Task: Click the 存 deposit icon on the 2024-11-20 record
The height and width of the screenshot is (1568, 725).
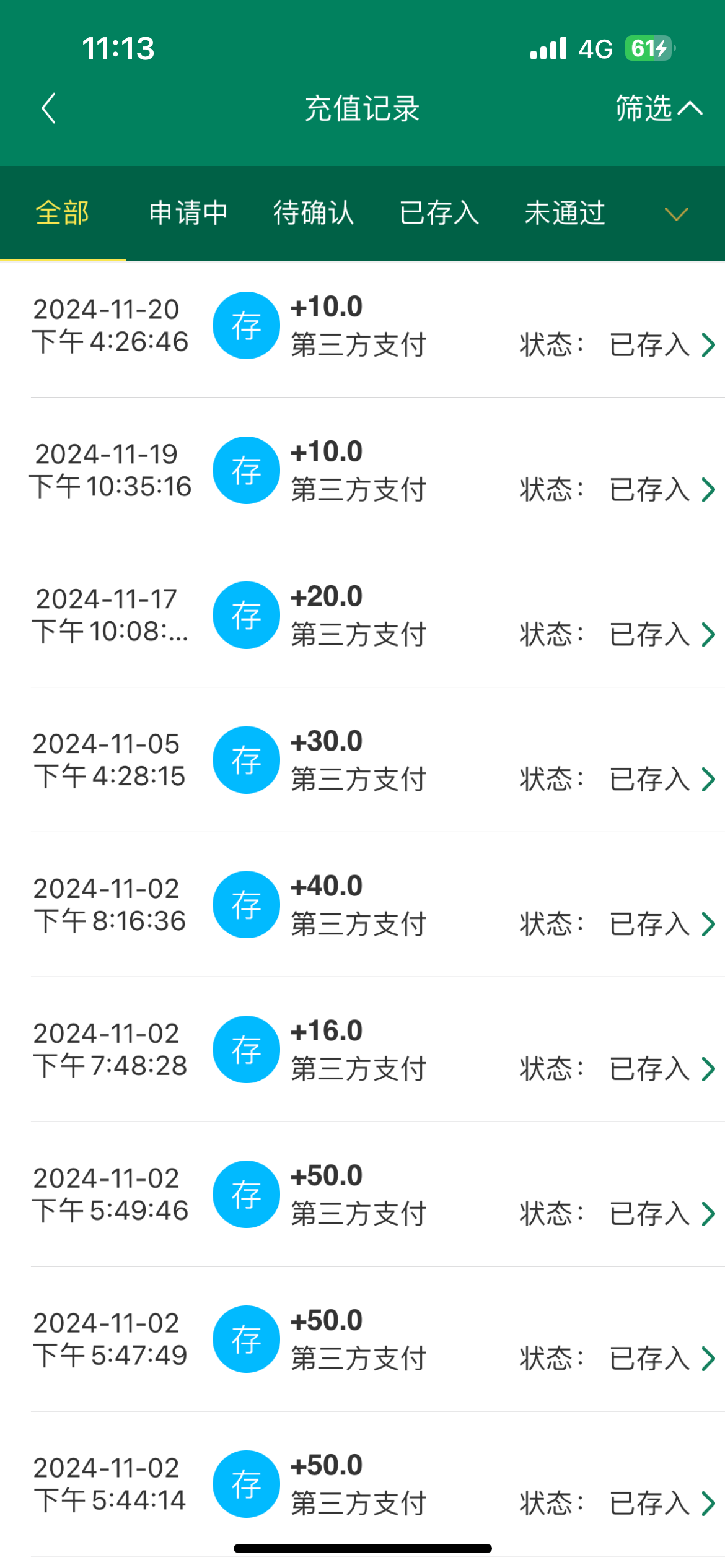Action: (246, 325)
